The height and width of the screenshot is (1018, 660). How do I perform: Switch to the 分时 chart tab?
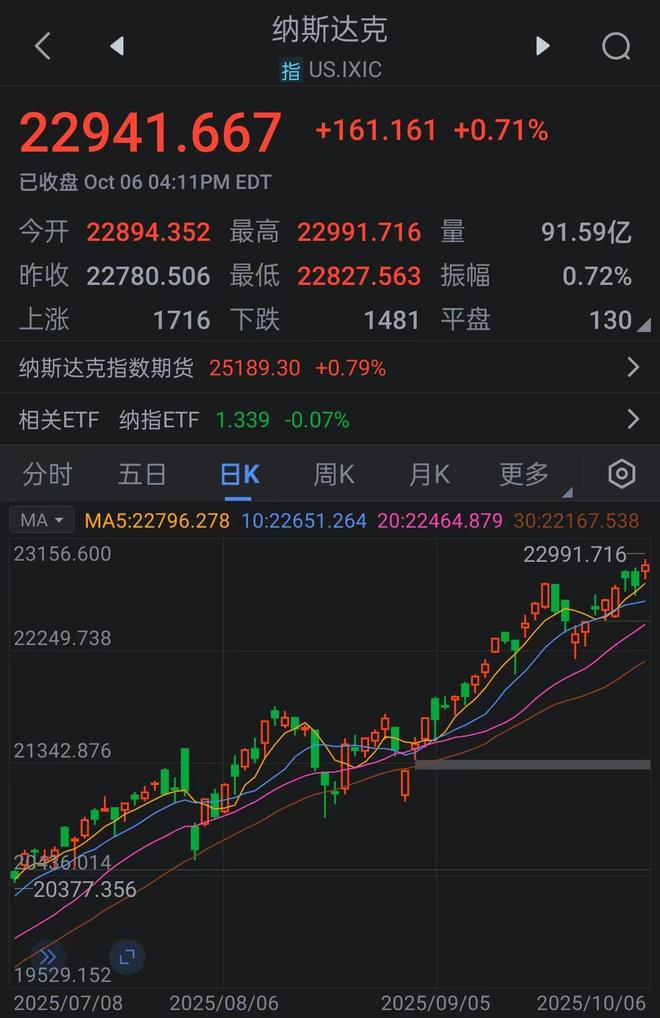[x=48, y=474]
